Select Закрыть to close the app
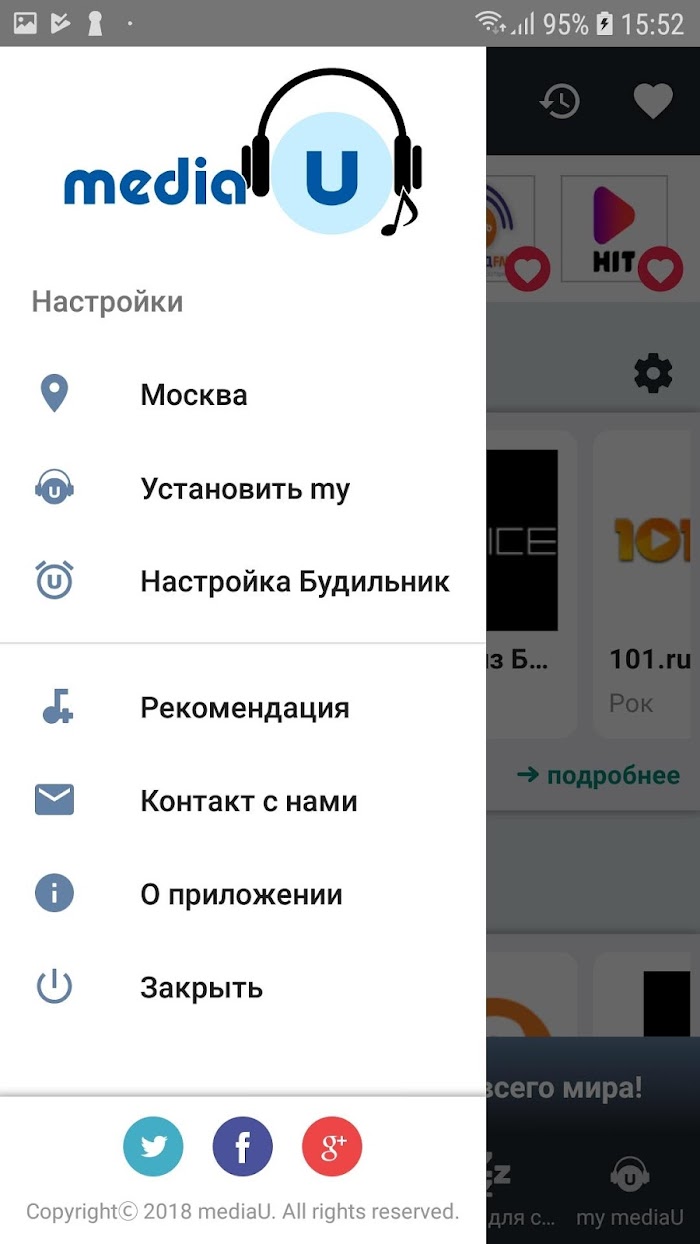This screenshot has height=1244, width=700. (201, 988)
